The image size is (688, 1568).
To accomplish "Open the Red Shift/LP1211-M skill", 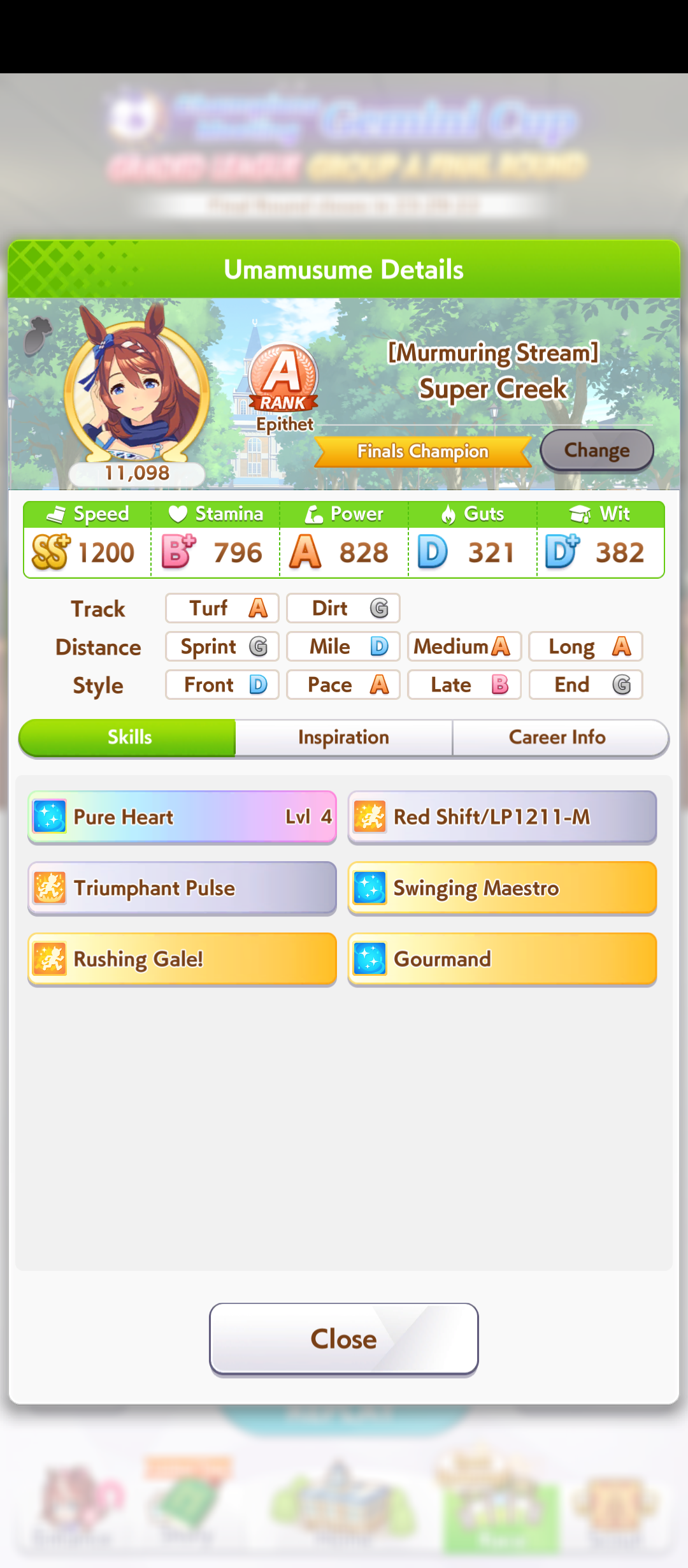I will coord(502,817).
